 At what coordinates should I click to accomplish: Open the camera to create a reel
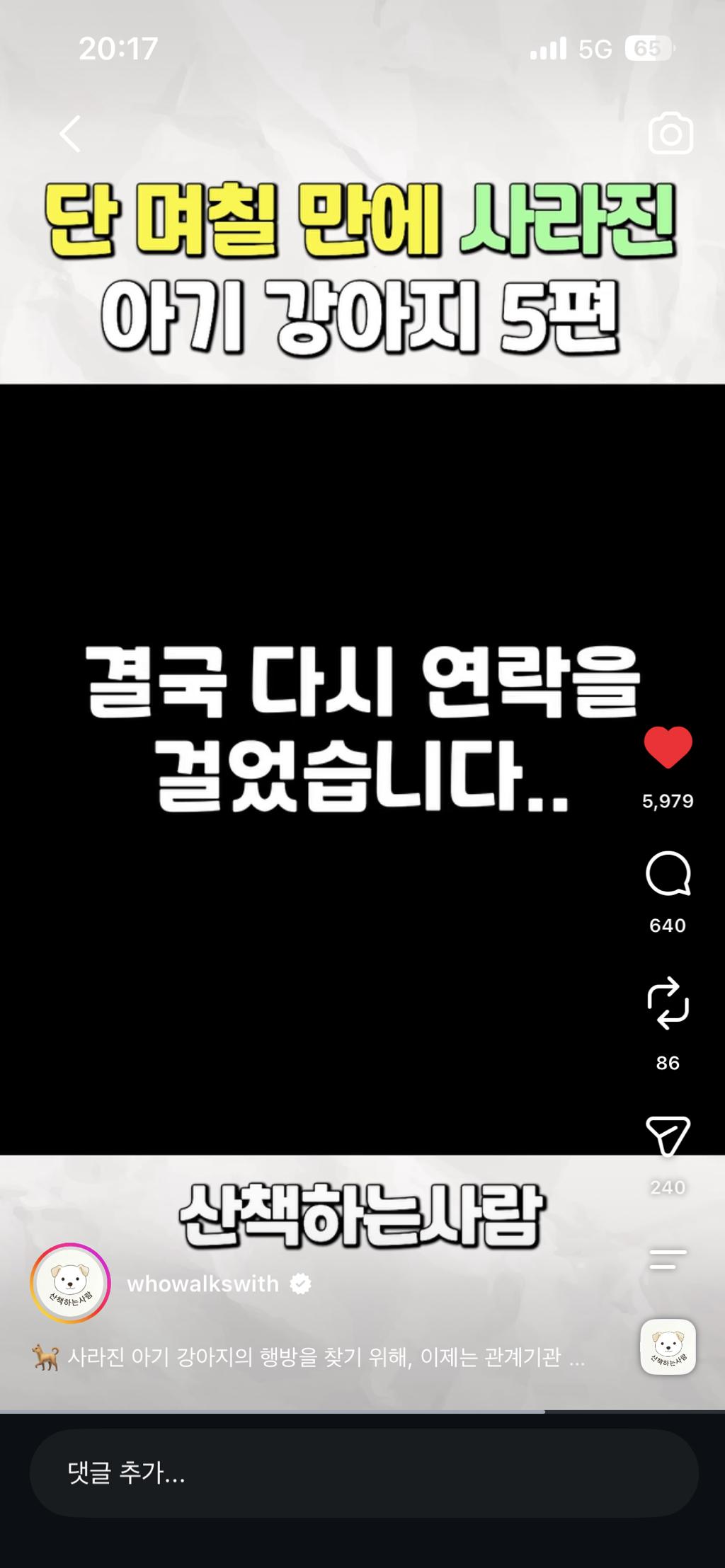coord(670,133)
